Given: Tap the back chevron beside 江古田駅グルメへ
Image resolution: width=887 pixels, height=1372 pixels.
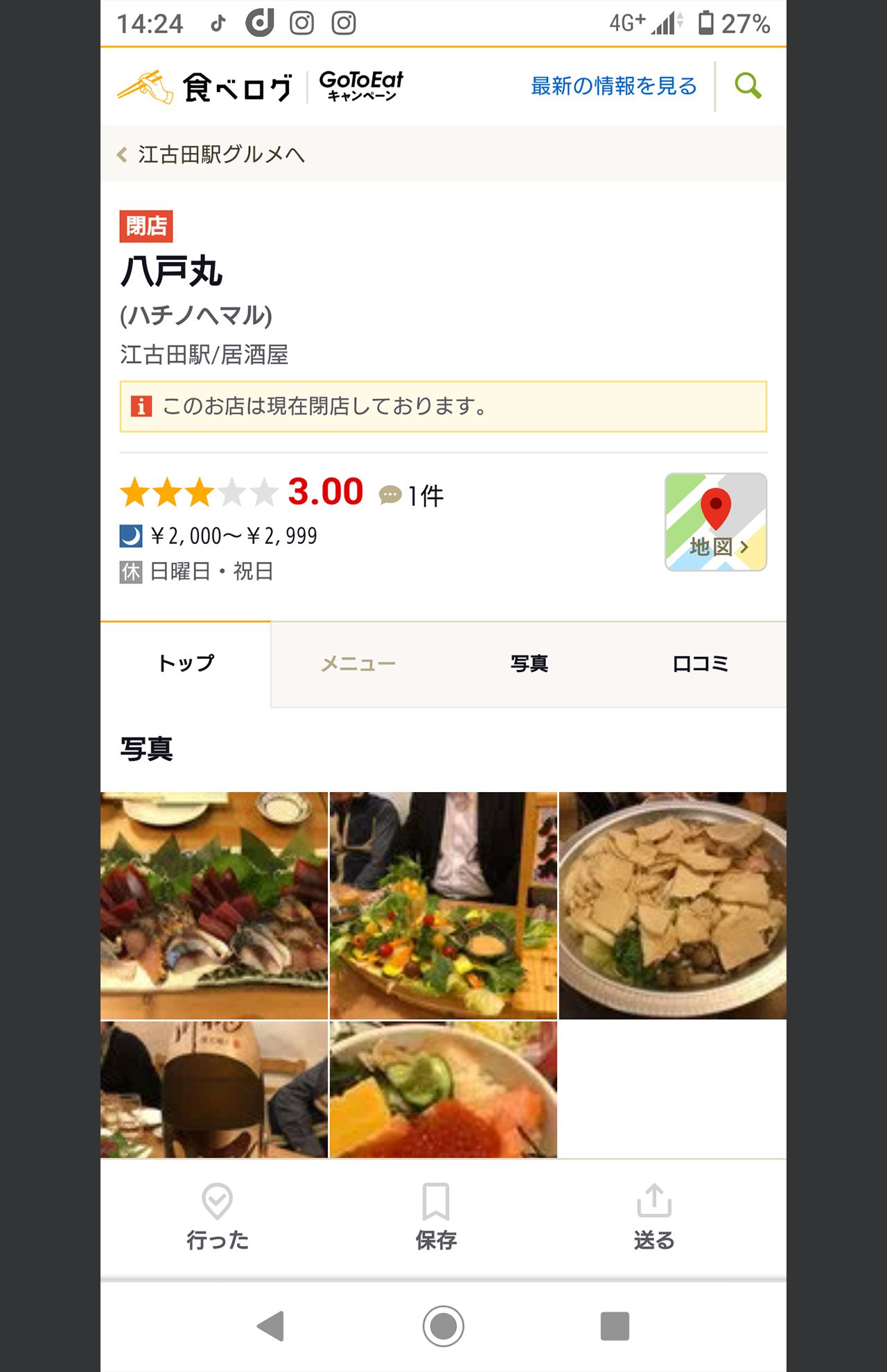Looking at the screenshot, I should (121, 155).
